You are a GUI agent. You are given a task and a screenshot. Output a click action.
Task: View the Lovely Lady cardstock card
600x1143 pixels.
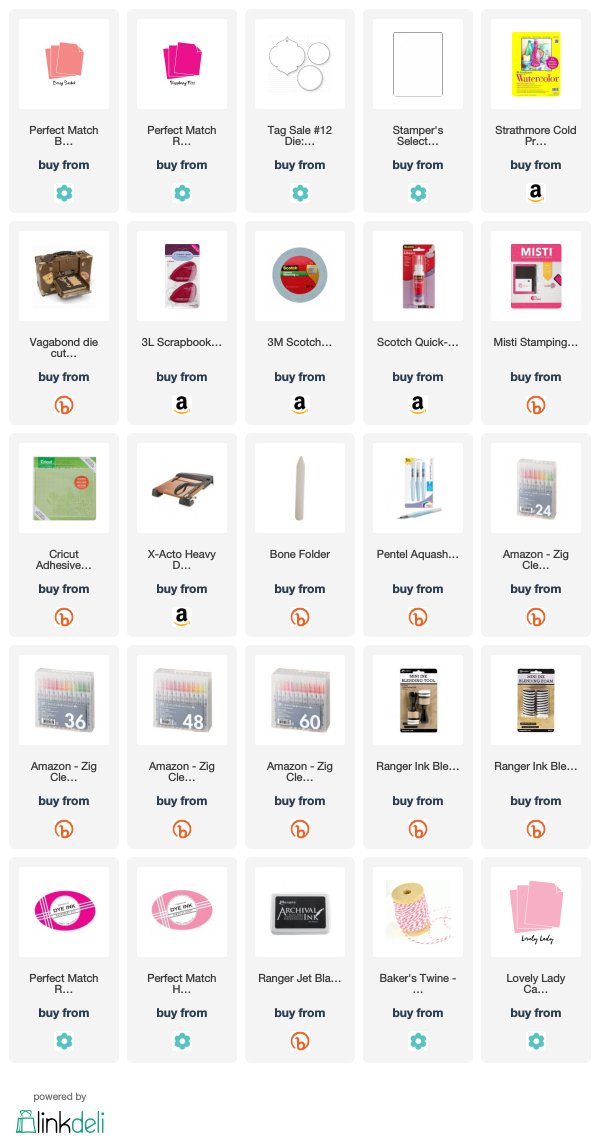tap(536, 959)
